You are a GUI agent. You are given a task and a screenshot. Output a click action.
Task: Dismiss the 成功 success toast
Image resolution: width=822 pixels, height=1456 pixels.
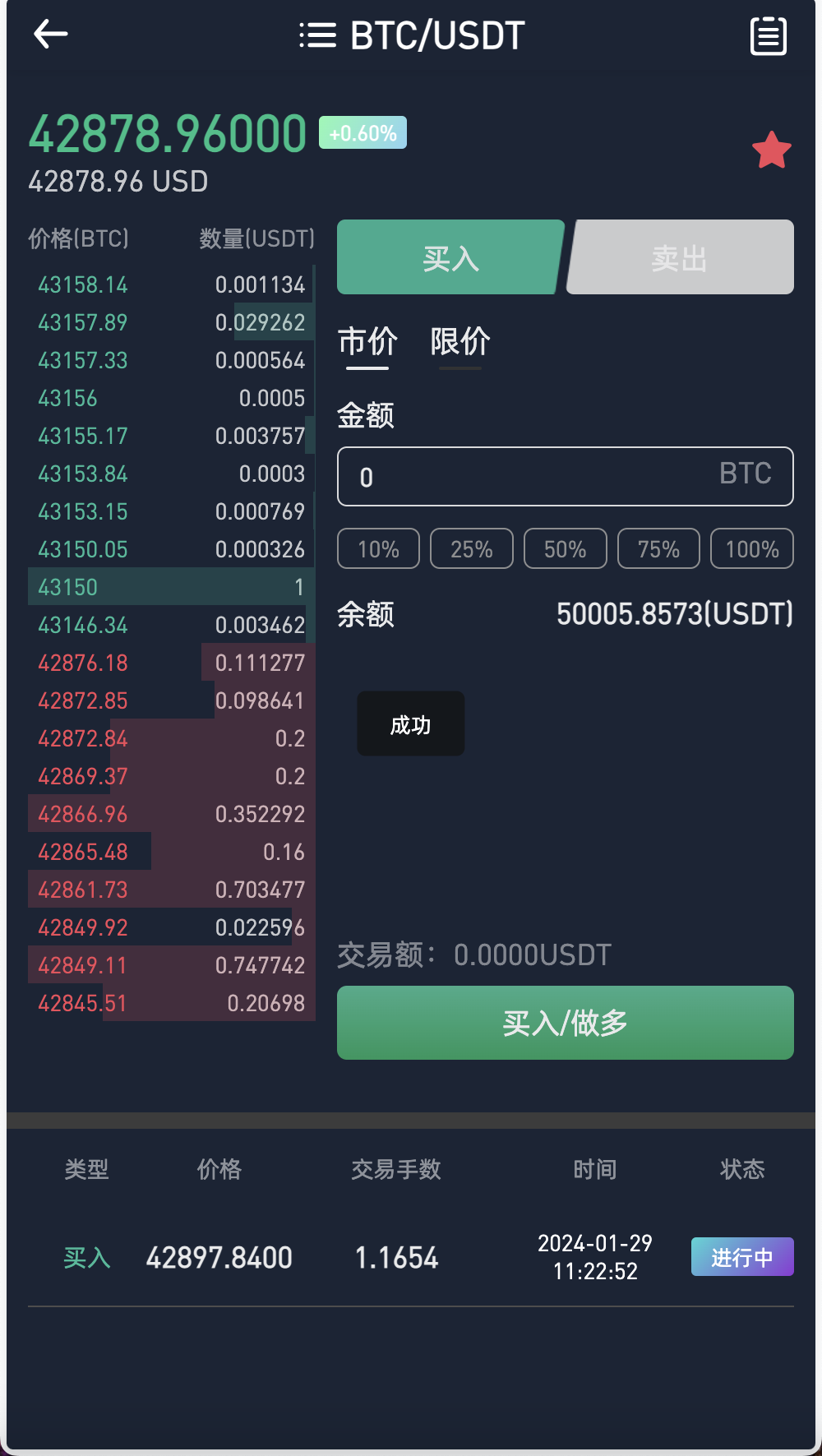click(x=410, y=723)
